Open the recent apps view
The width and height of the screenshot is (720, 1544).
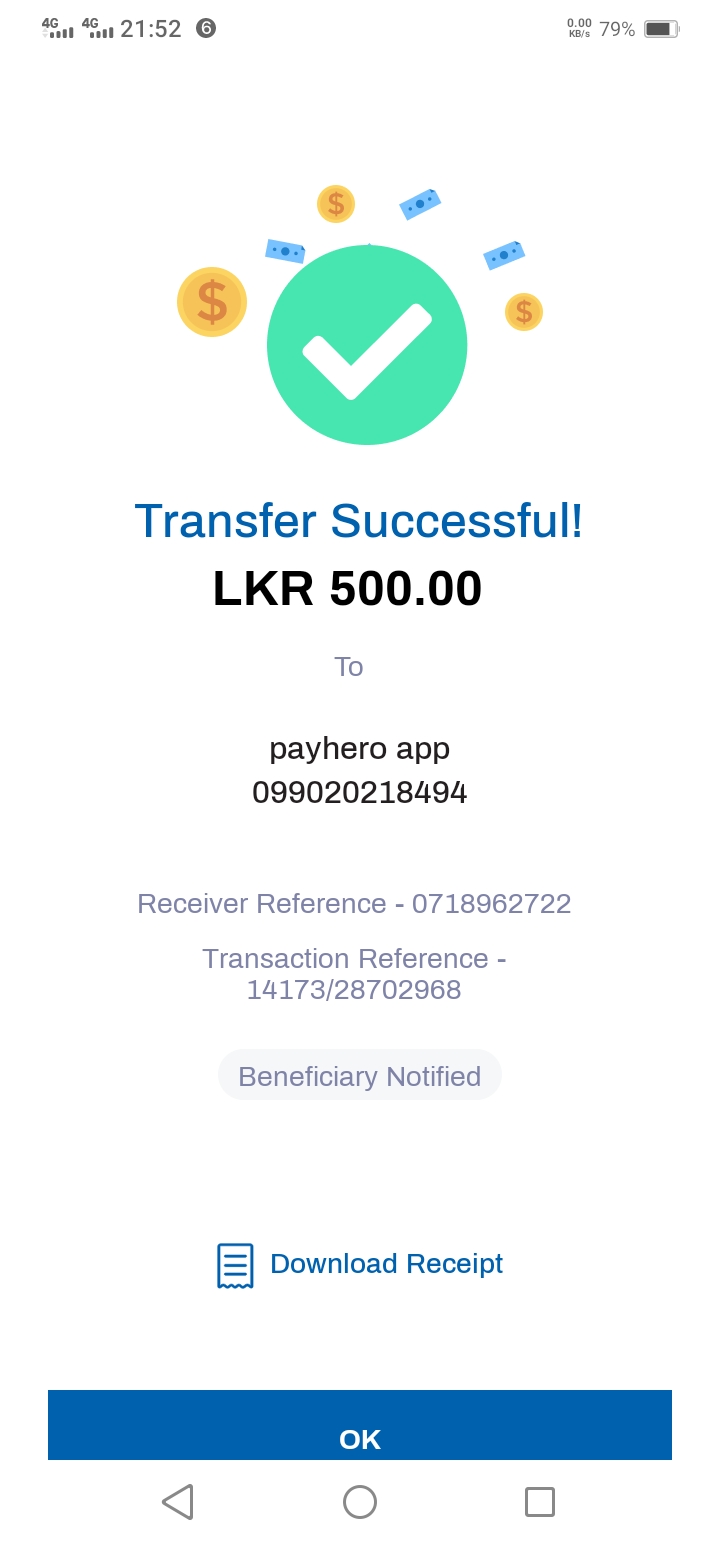(540, 1502)
